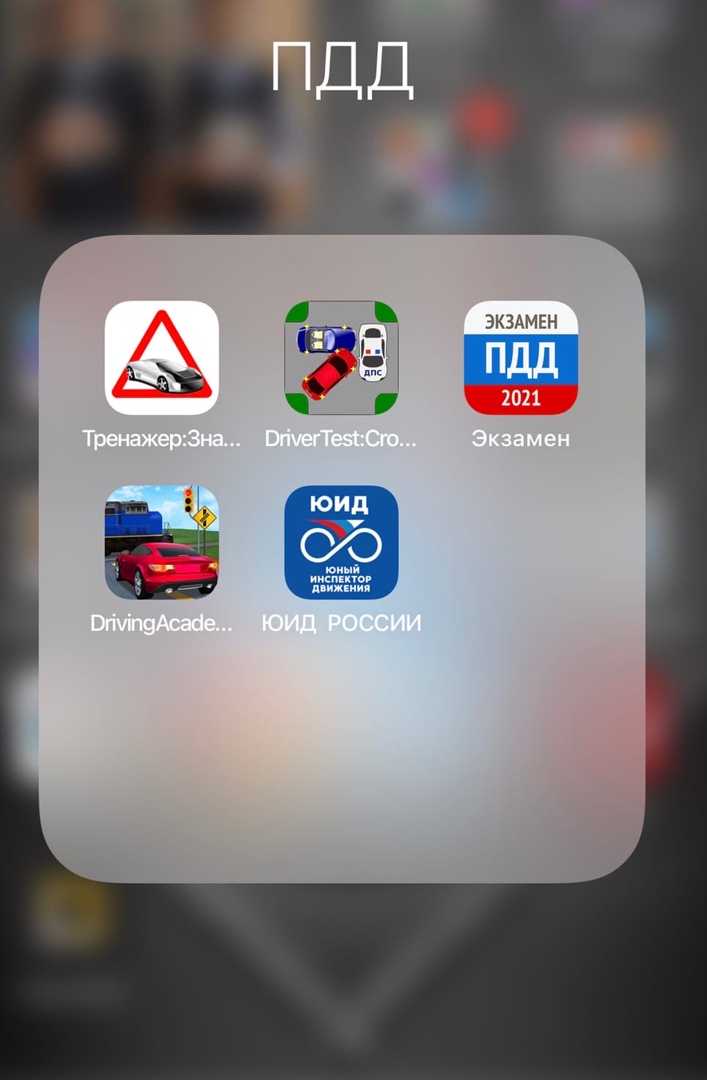707x1080 pixels.
Task: Open the ЮИД РОССИИ app
Action: [341, 542]
